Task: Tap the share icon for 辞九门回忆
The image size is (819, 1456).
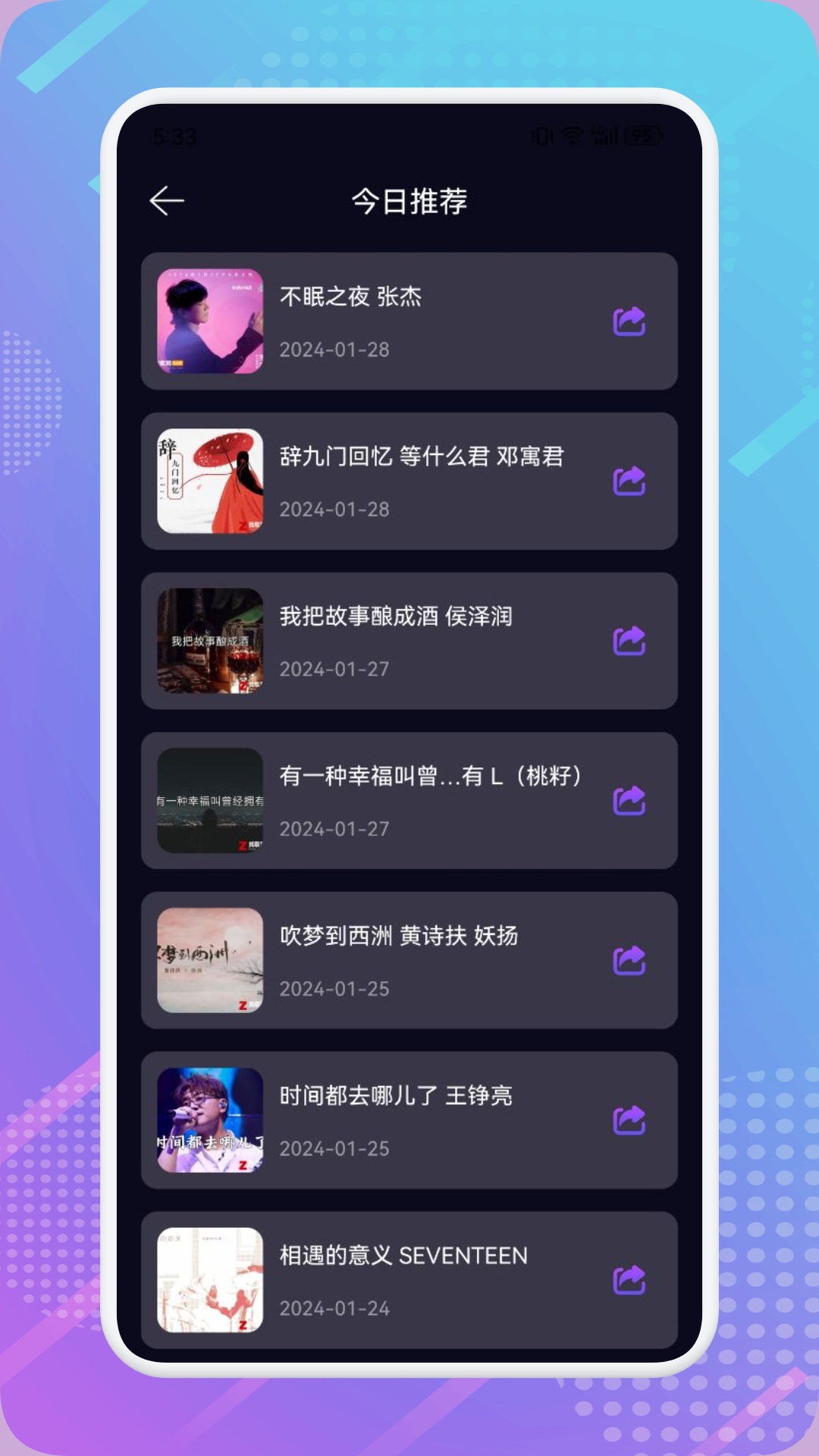Action: point(629,481)
